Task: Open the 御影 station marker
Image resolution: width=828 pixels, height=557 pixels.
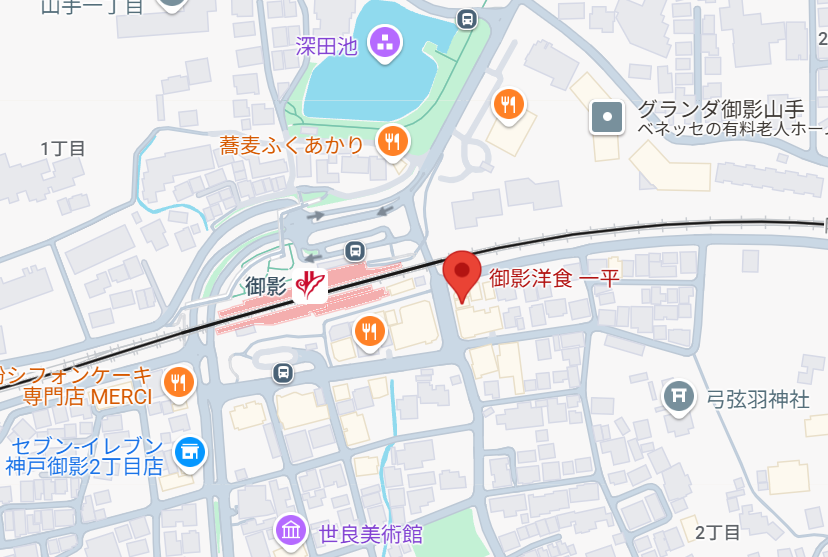Action: point(310,285)
